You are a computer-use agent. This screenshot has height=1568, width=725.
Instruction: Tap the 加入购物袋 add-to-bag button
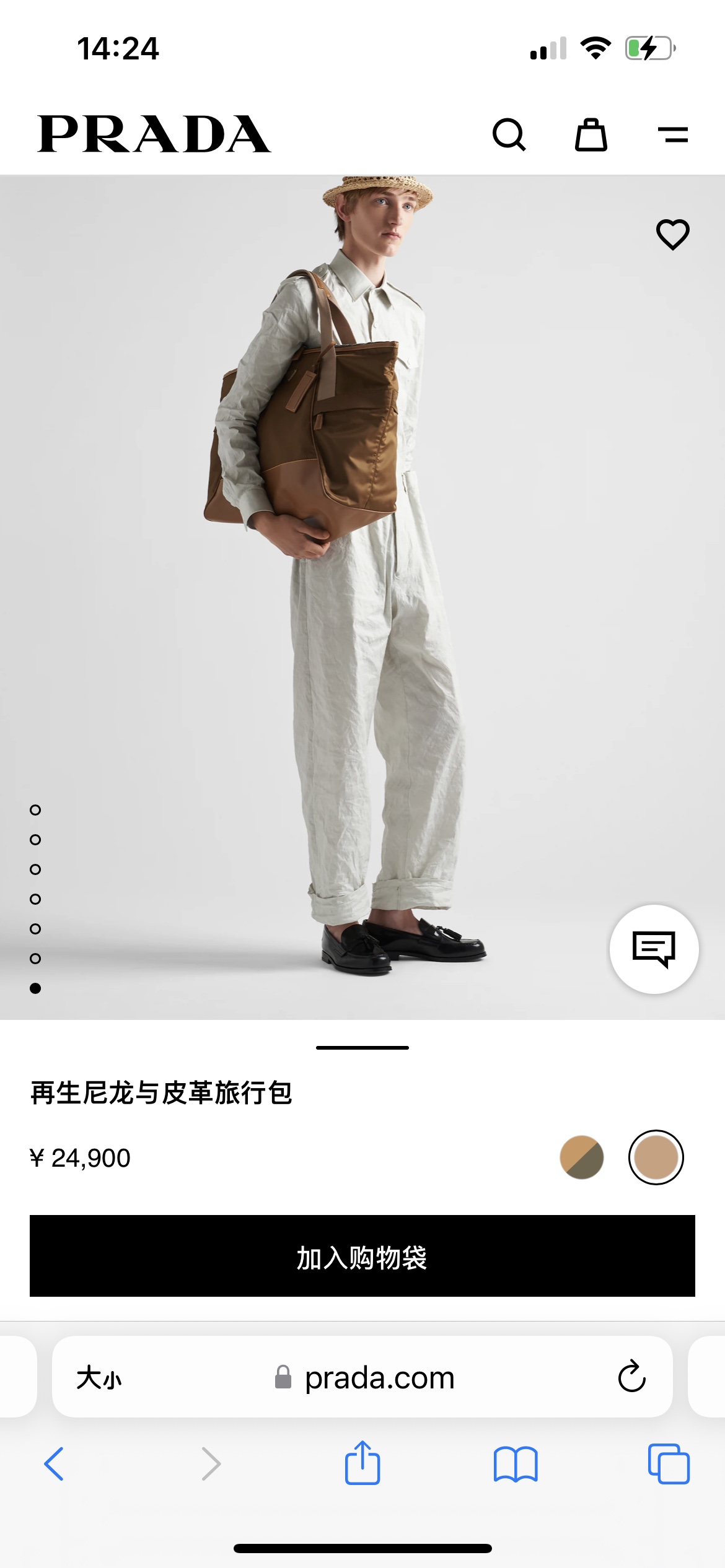362,1256
